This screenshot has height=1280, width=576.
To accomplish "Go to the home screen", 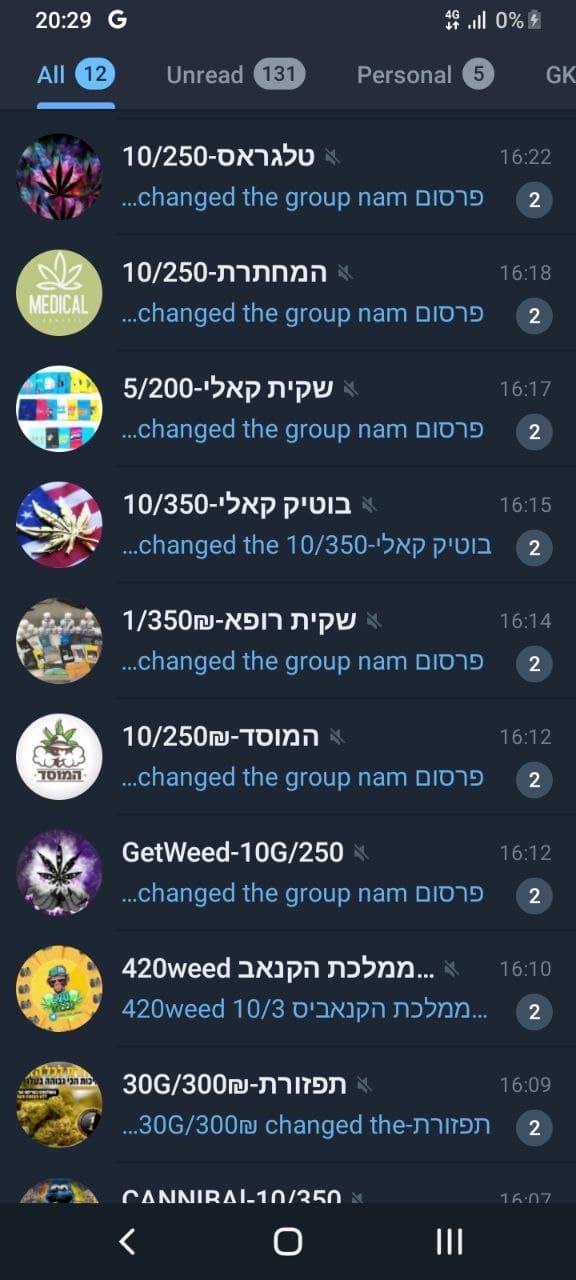I will [288, 1242].
